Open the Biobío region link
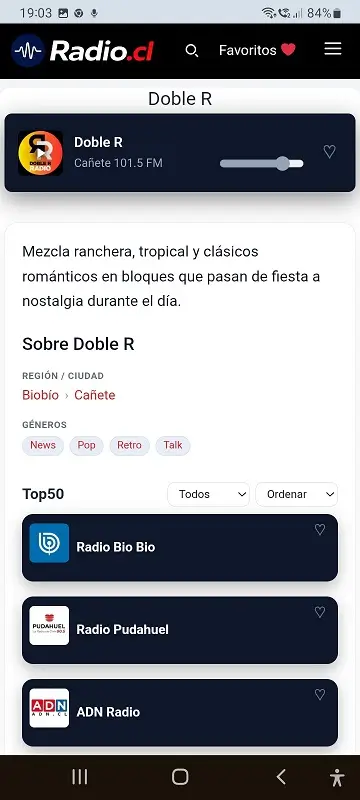This screenshot has height=800, width=360. [40, 395]
